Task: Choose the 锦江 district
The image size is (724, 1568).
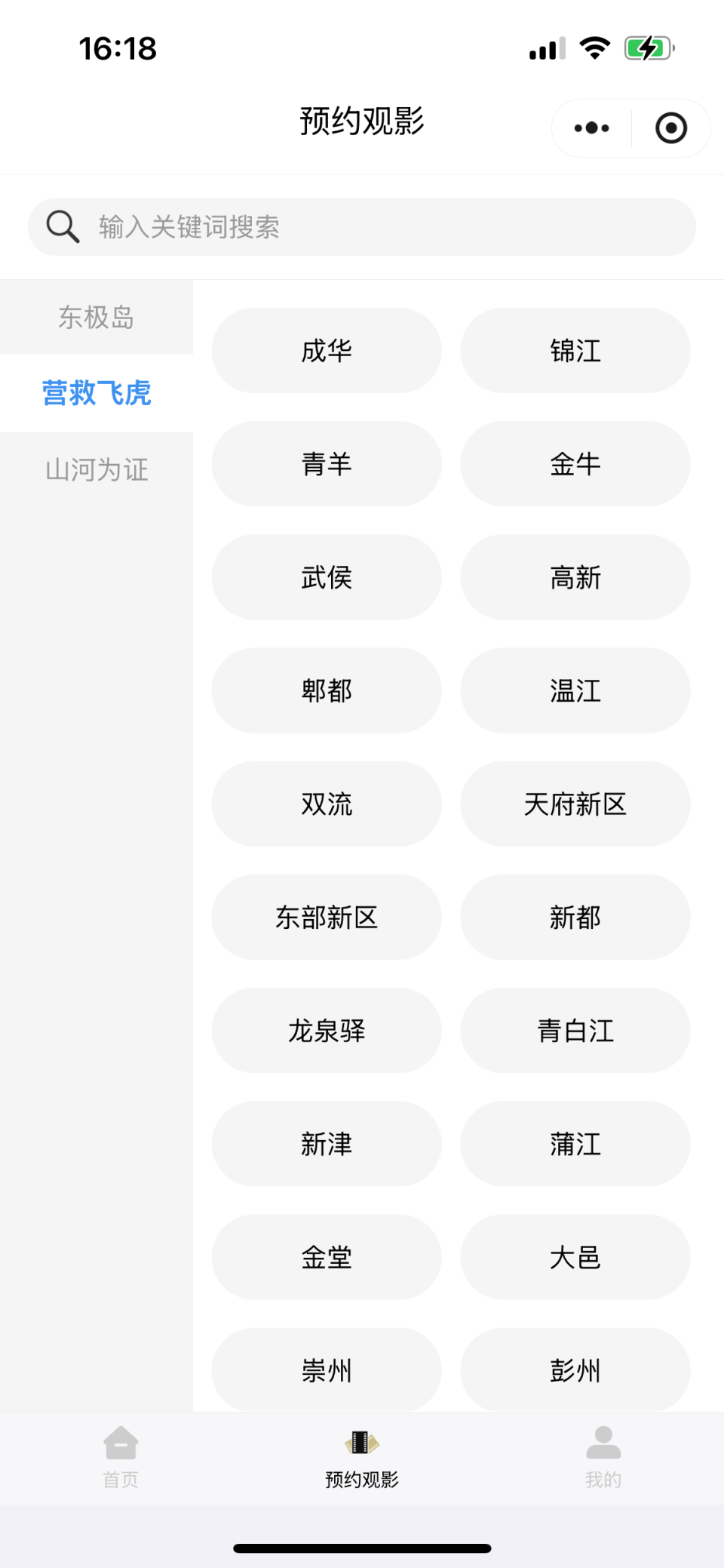Action: [x=575, y=351]
